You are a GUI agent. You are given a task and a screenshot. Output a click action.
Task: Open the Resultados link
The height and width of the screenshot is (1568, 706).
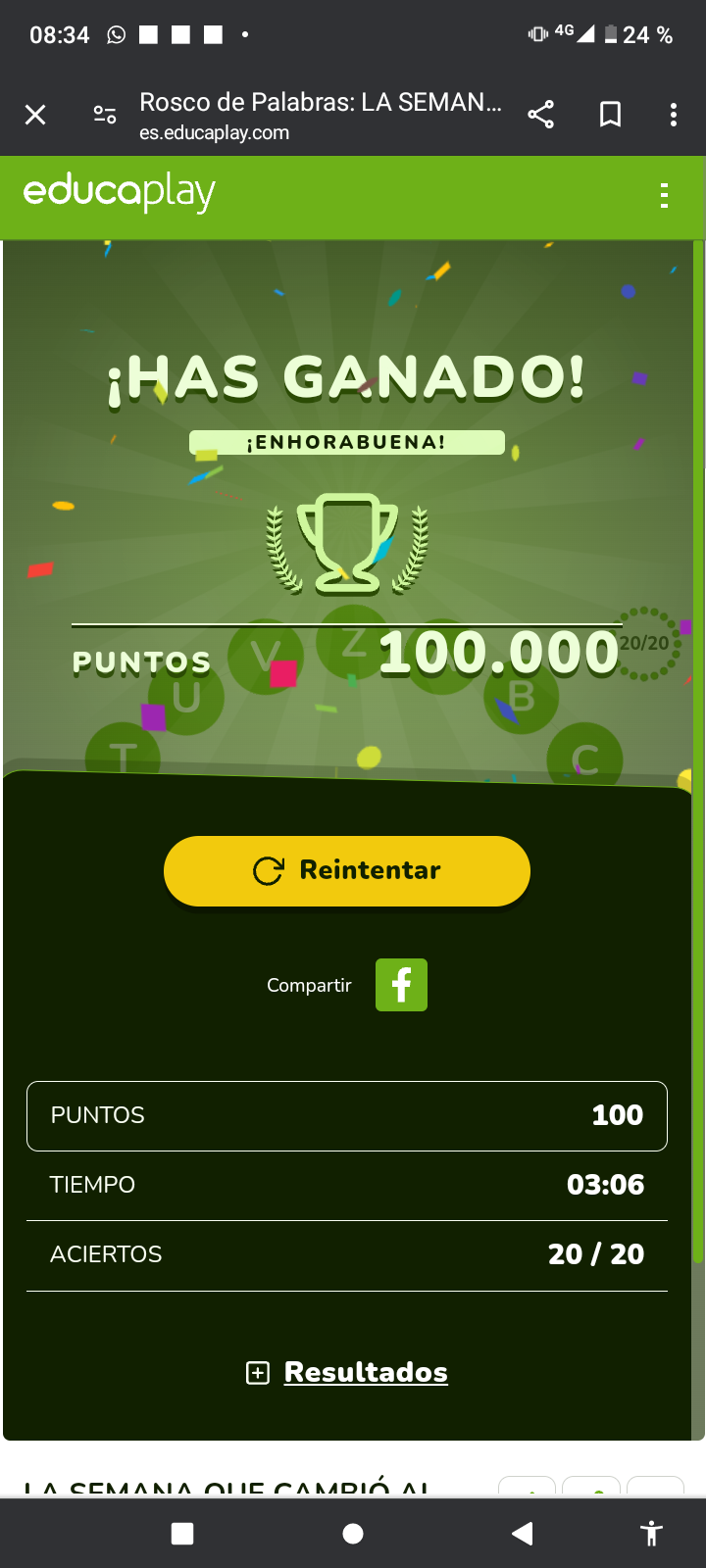click(x=365, y=1372)
